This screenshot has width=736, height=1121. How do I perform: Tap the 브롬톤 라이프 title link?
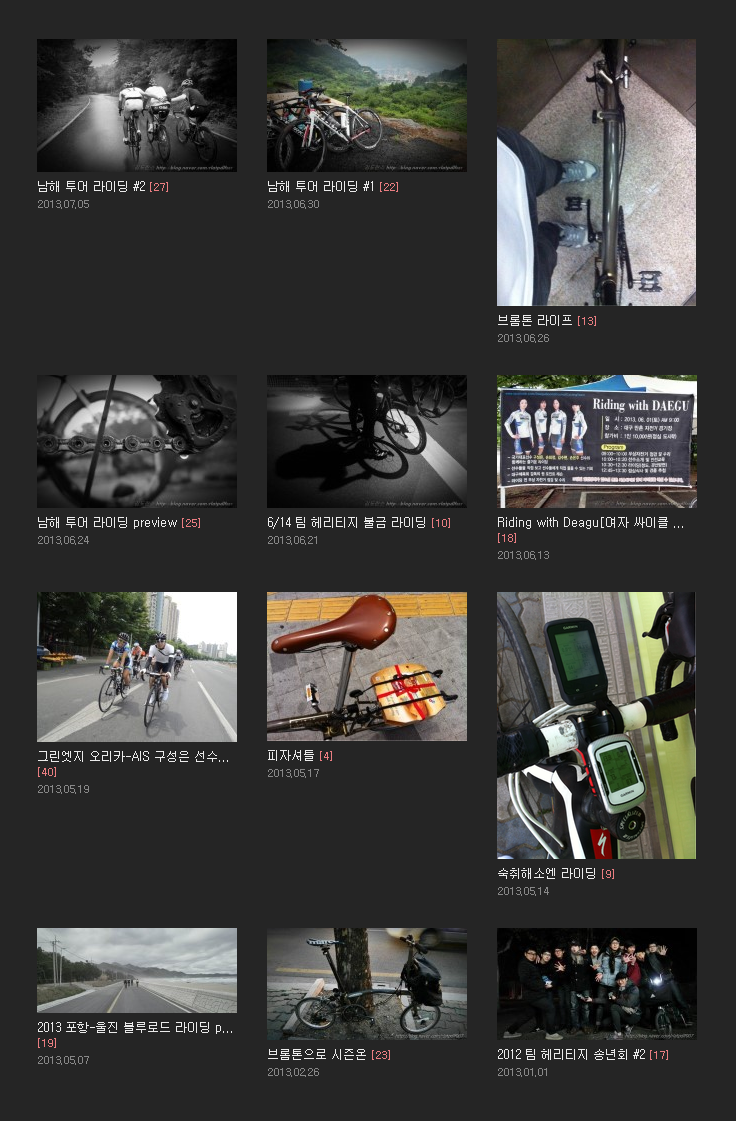tap(535, 321)
